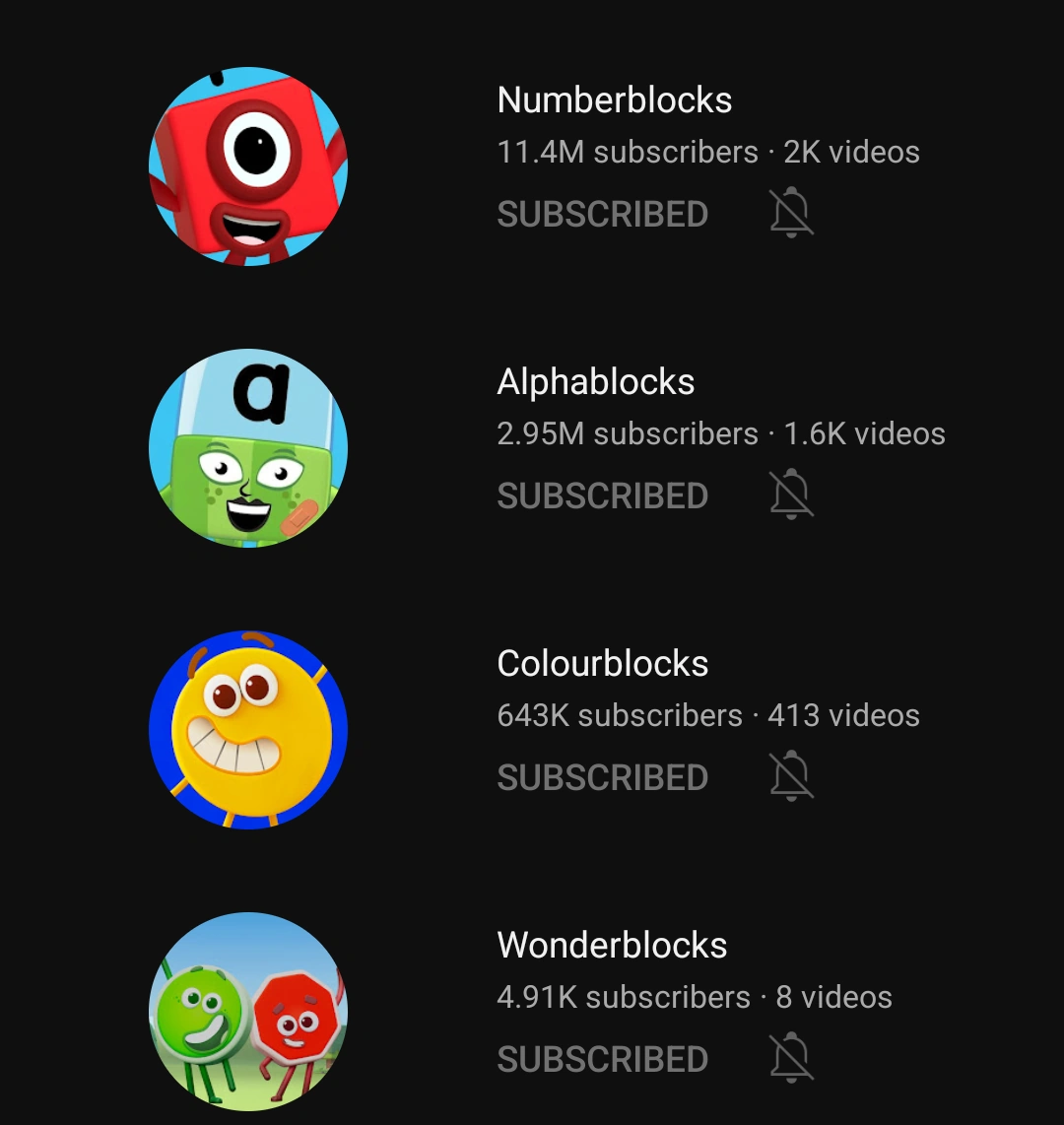This screenshot has width=1064, height=1125.
Task: Open the Numberblocks channel
Action: coord(614,100)
